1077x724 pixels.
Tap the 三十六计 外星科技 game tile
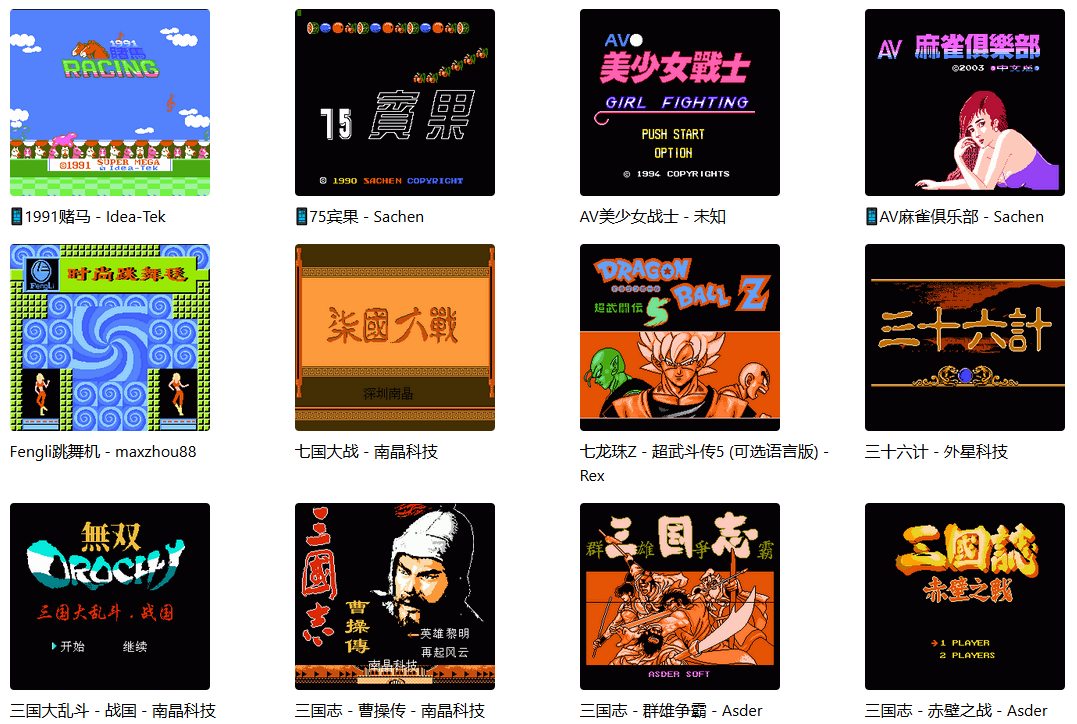(965, 337)
